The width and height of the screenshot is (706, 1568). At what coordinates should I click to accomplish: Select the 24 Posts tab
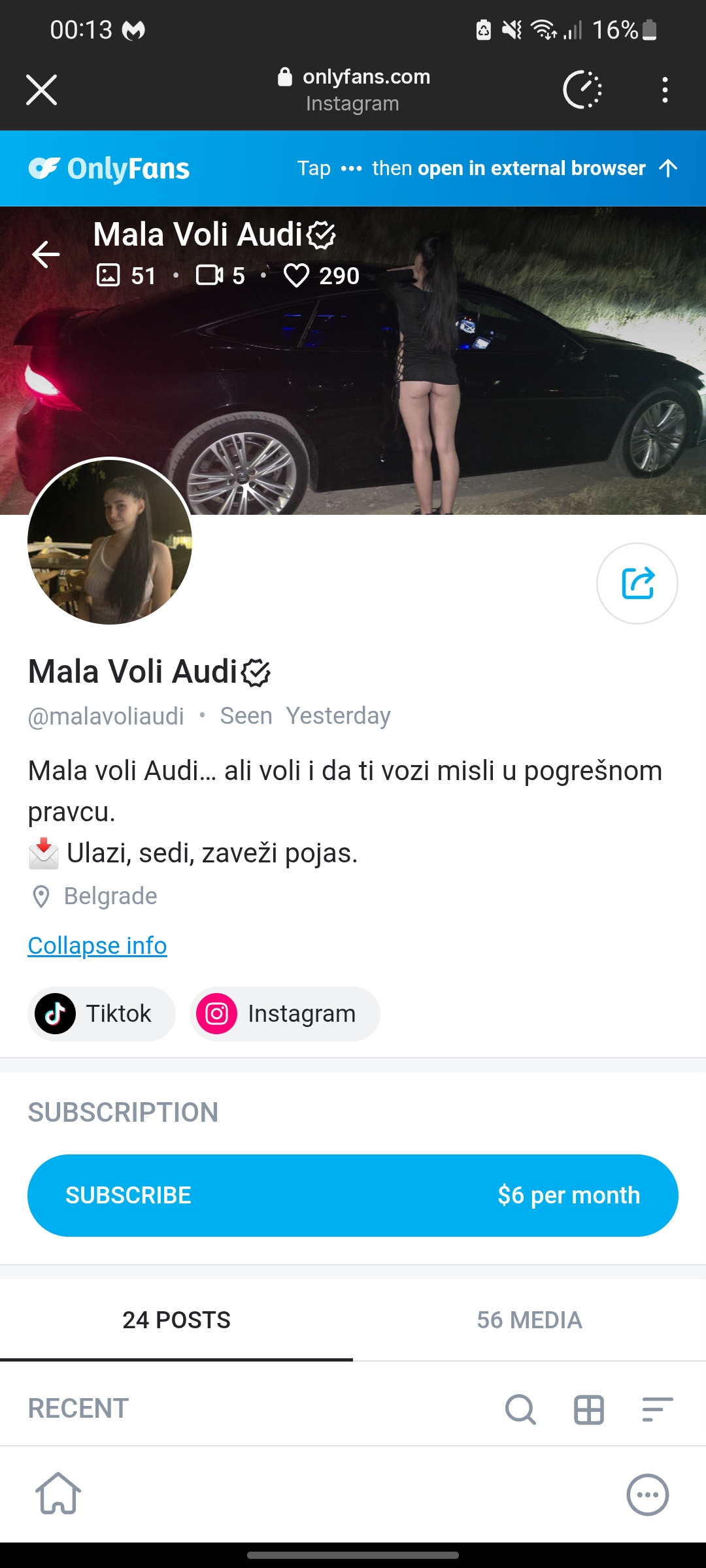(x=176, y=1320)
